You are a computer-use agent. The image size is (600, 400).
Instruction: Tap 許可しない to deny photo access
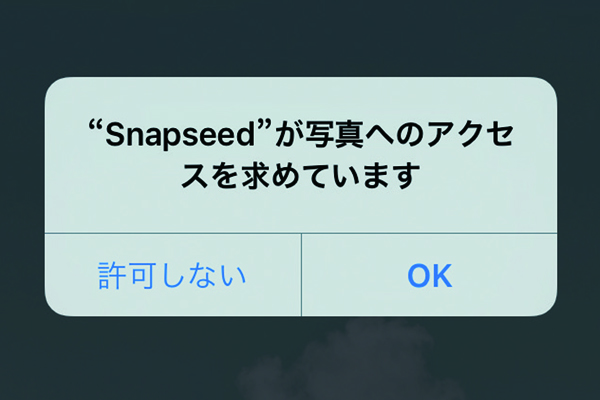click(172, 275)
